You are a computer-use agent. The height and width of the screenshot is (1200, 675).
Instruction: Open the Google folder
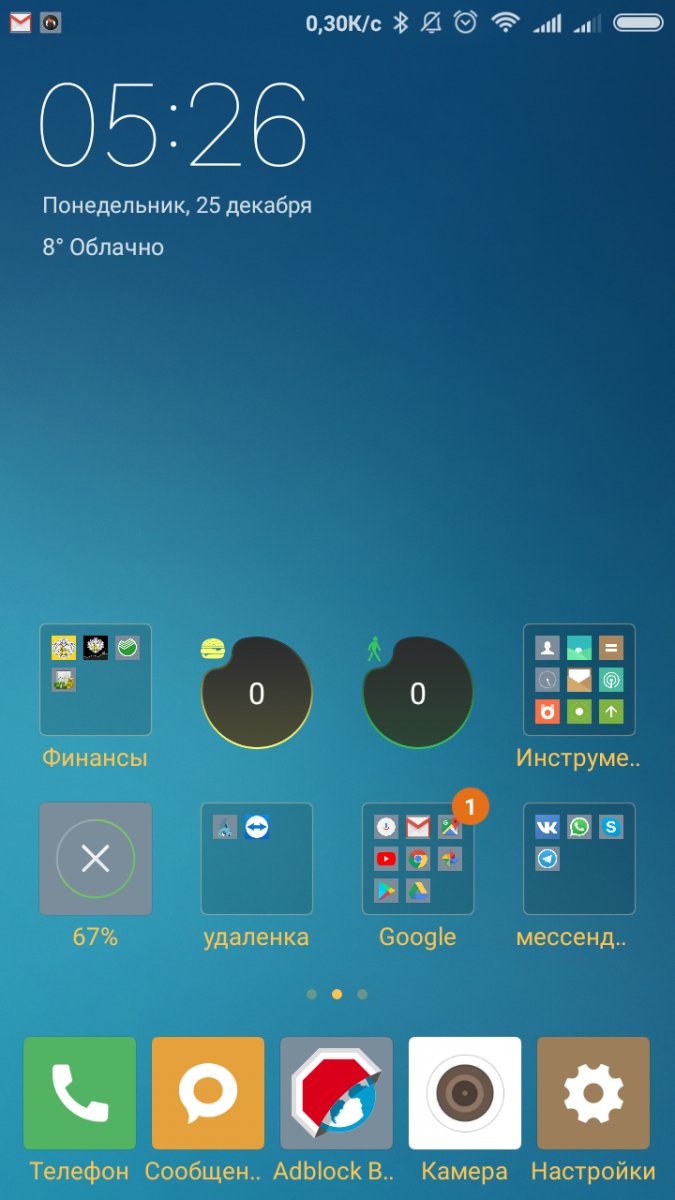[418, 859]
